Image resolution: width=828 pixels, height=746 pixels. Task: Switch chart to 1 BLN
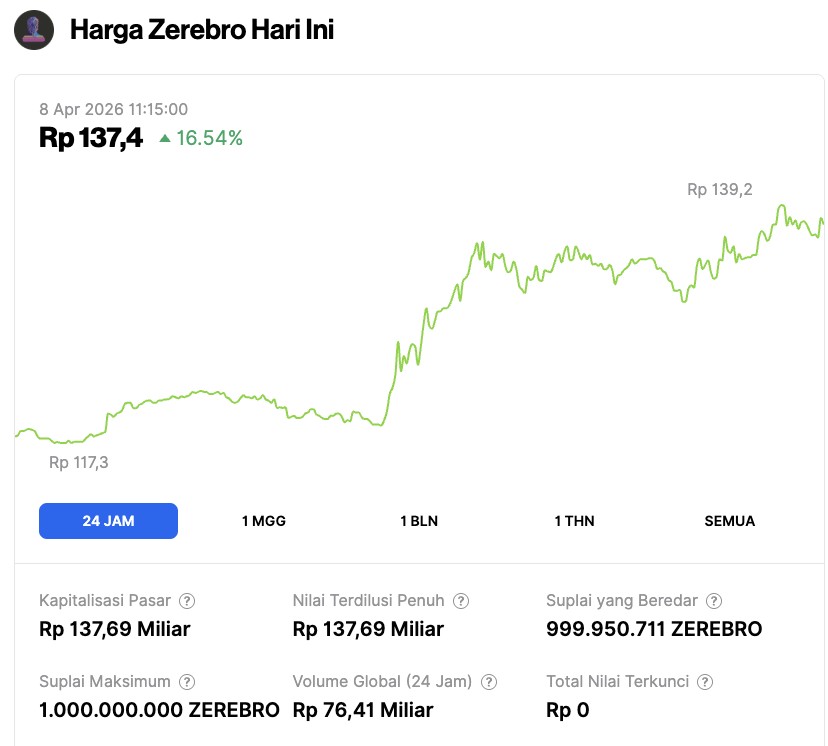(x=419, y=521)
